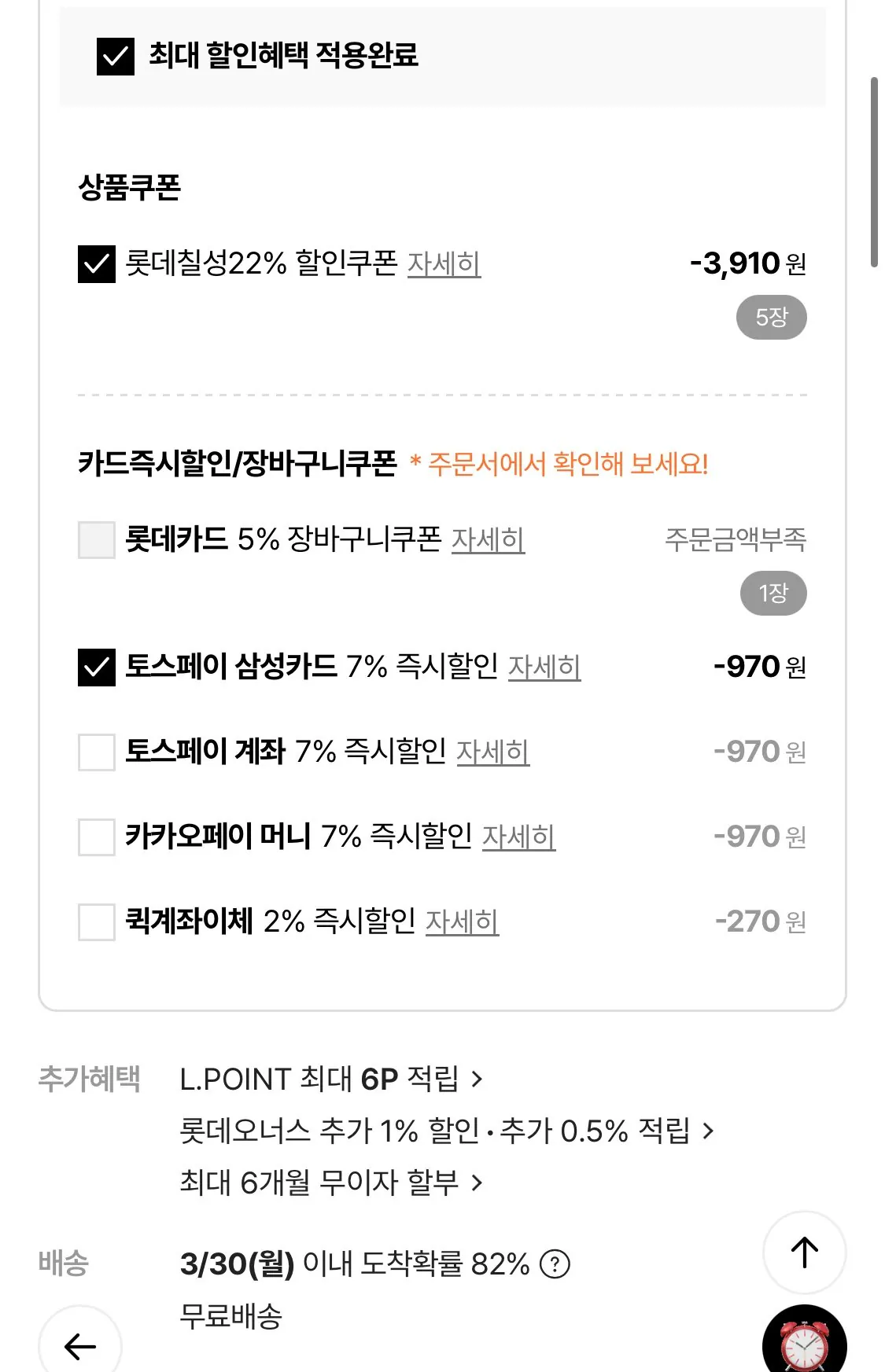The height and width of the screenshot is (1372, 885).
Task: Tap the scroll-to-top arrow icon
Action: click(803, 1252)
